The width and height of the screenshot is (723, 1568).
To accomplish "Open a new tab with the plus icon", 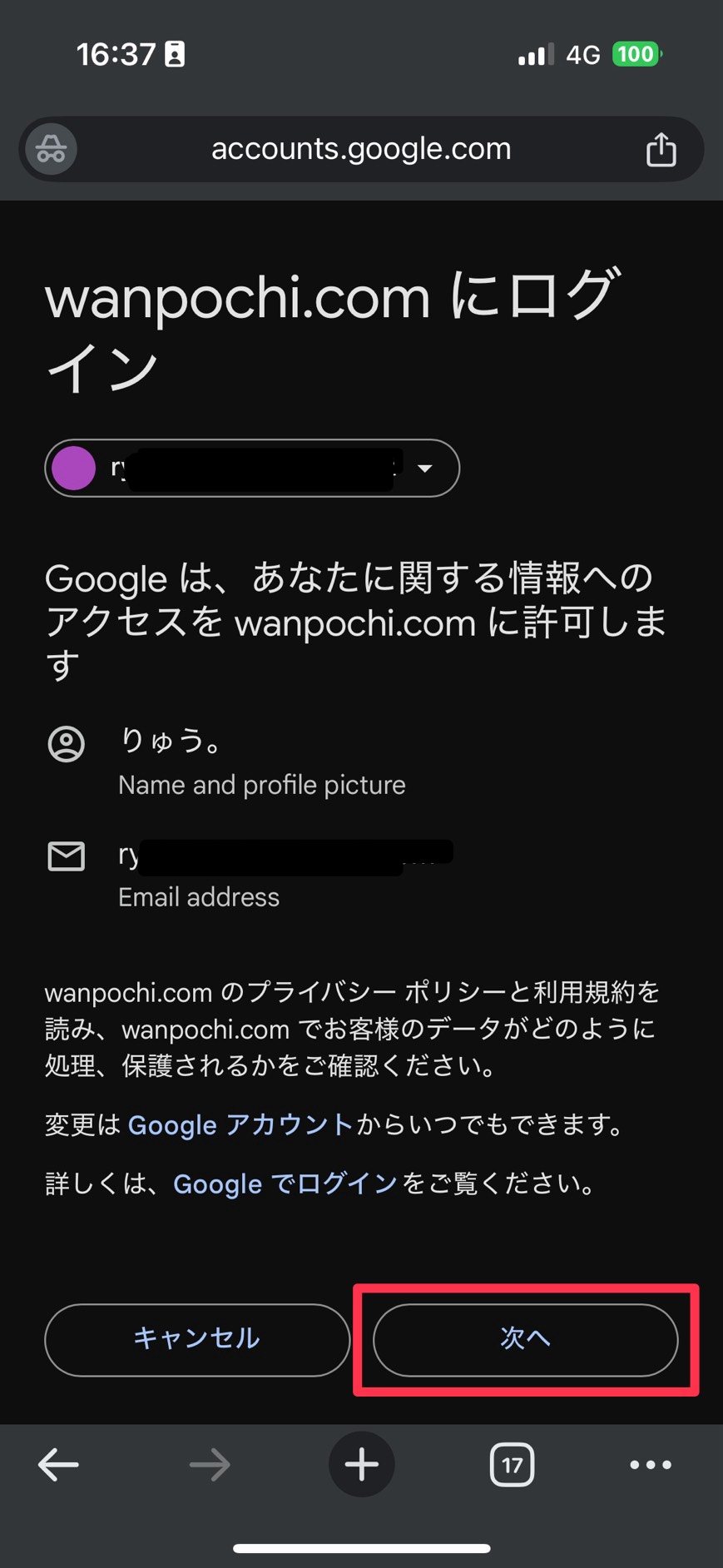I will (x=361, y=1465).
